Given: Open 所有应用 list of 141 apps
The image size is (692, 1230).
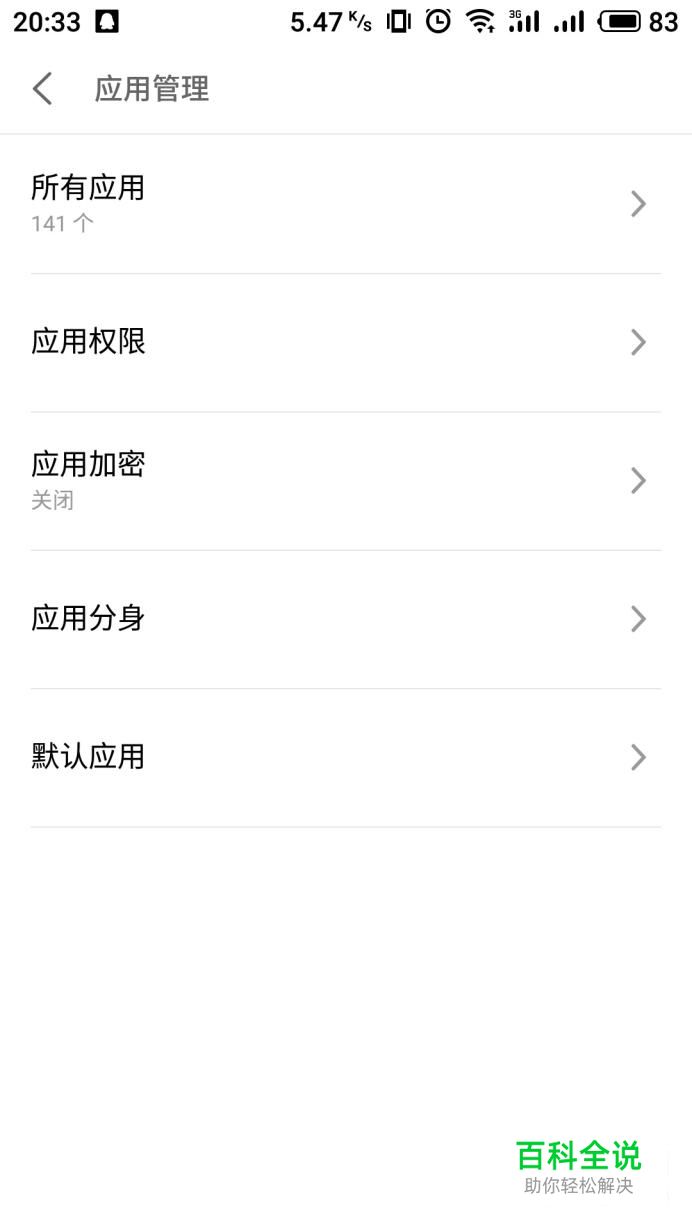Looking at the screenshot, I should click(345, 204).
